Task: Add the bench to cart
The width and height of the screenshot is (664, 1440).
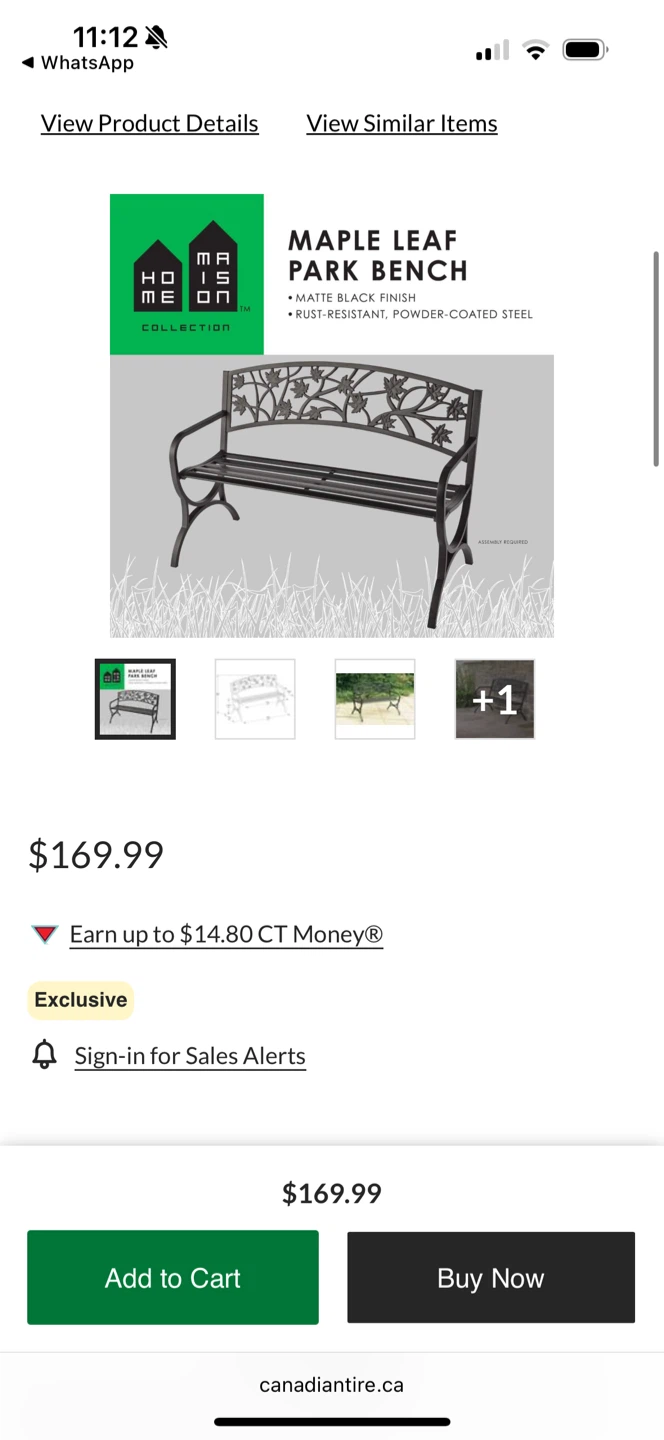Action: 173,1278
